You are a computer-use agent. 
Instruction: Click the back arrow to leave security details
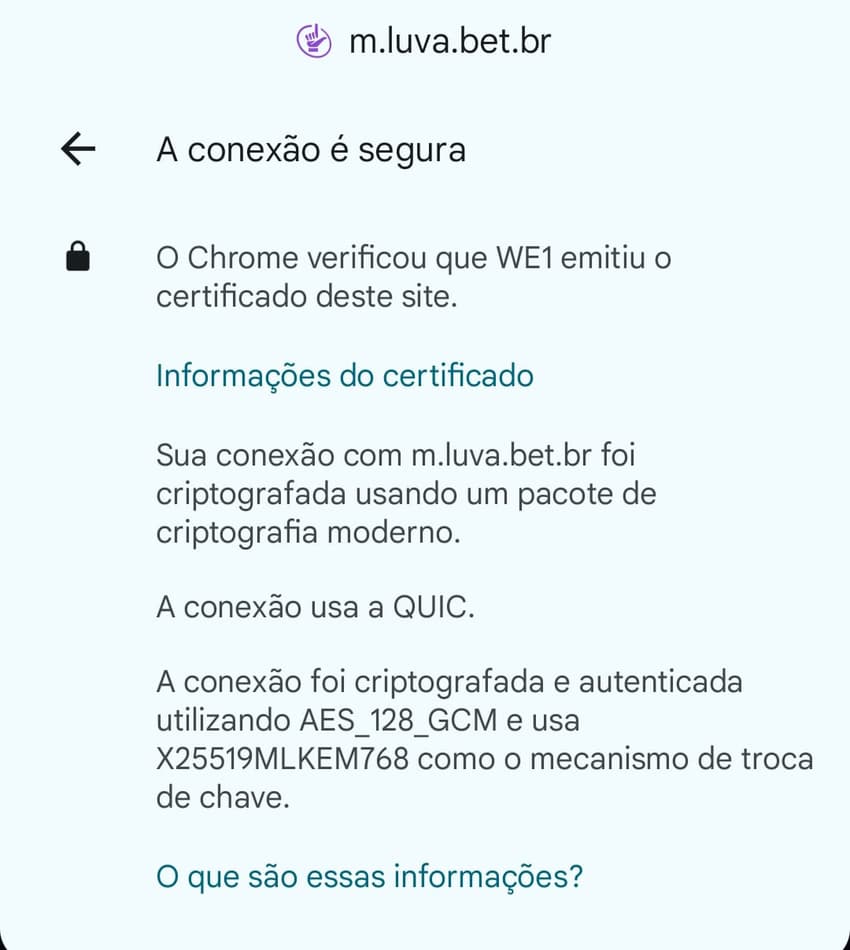76,148
